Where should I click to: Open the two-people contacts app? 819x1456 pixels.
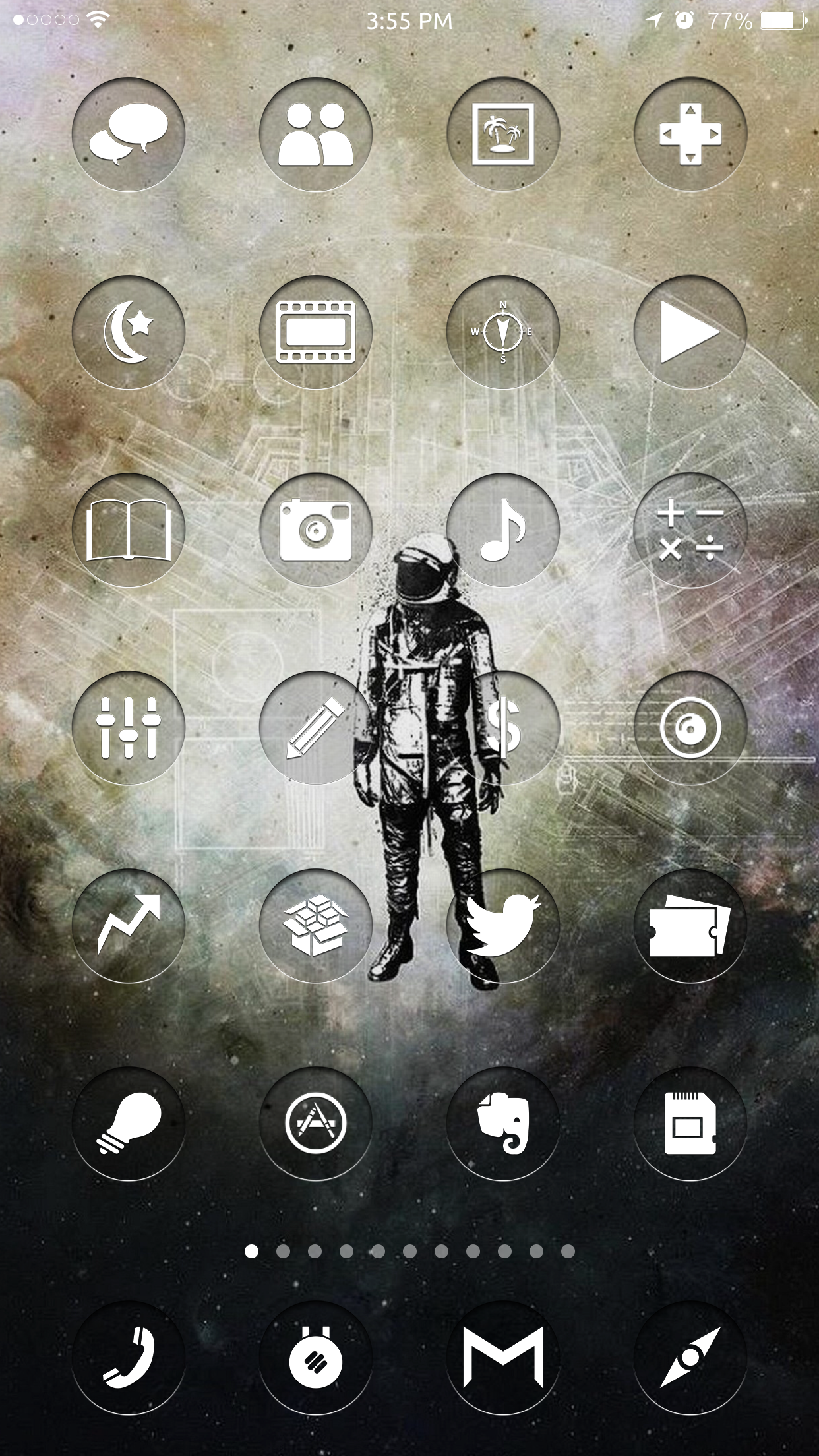315,135
